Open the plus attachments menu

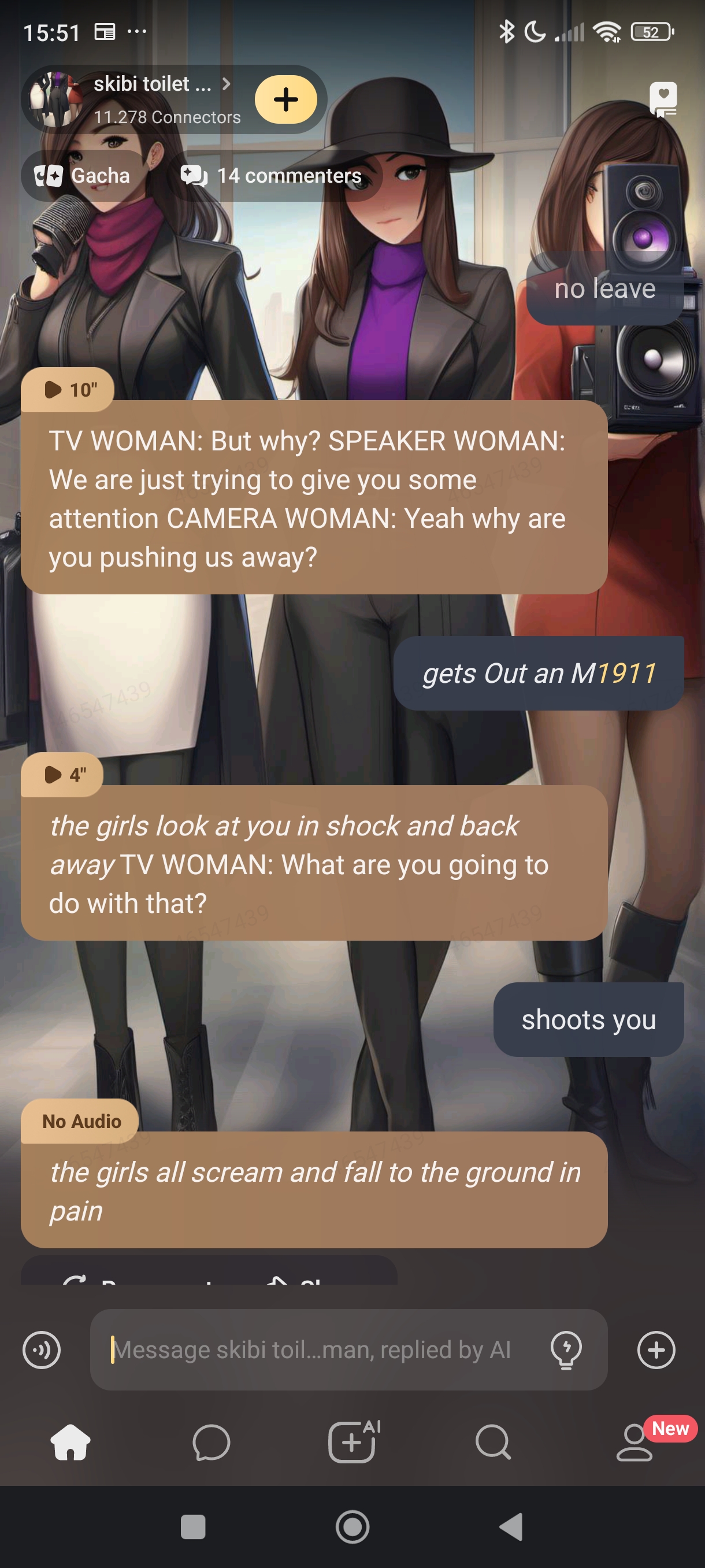tap(656, 1349)
